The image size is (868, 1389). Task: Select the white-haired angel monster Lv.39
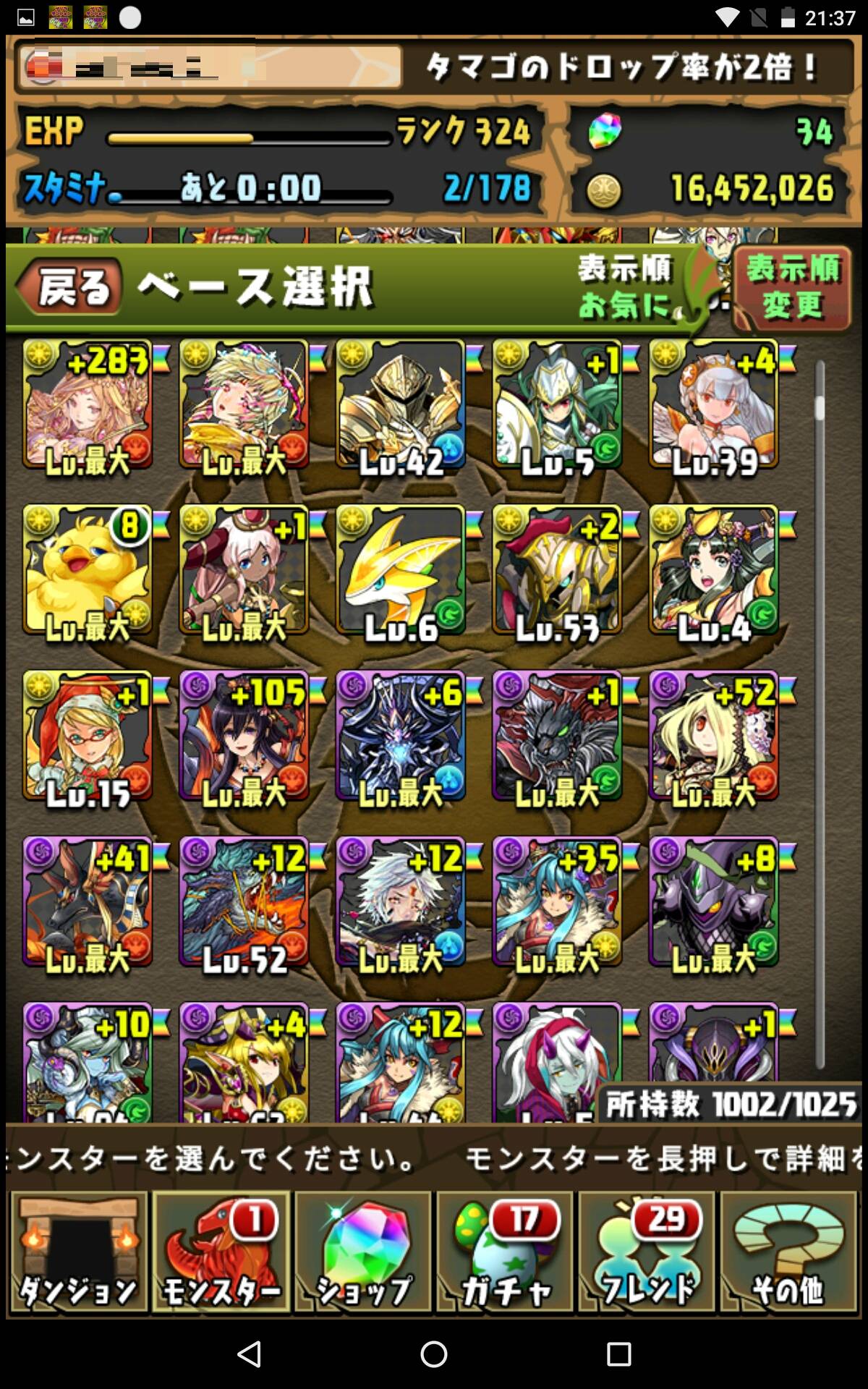click(x=715, y=407)
